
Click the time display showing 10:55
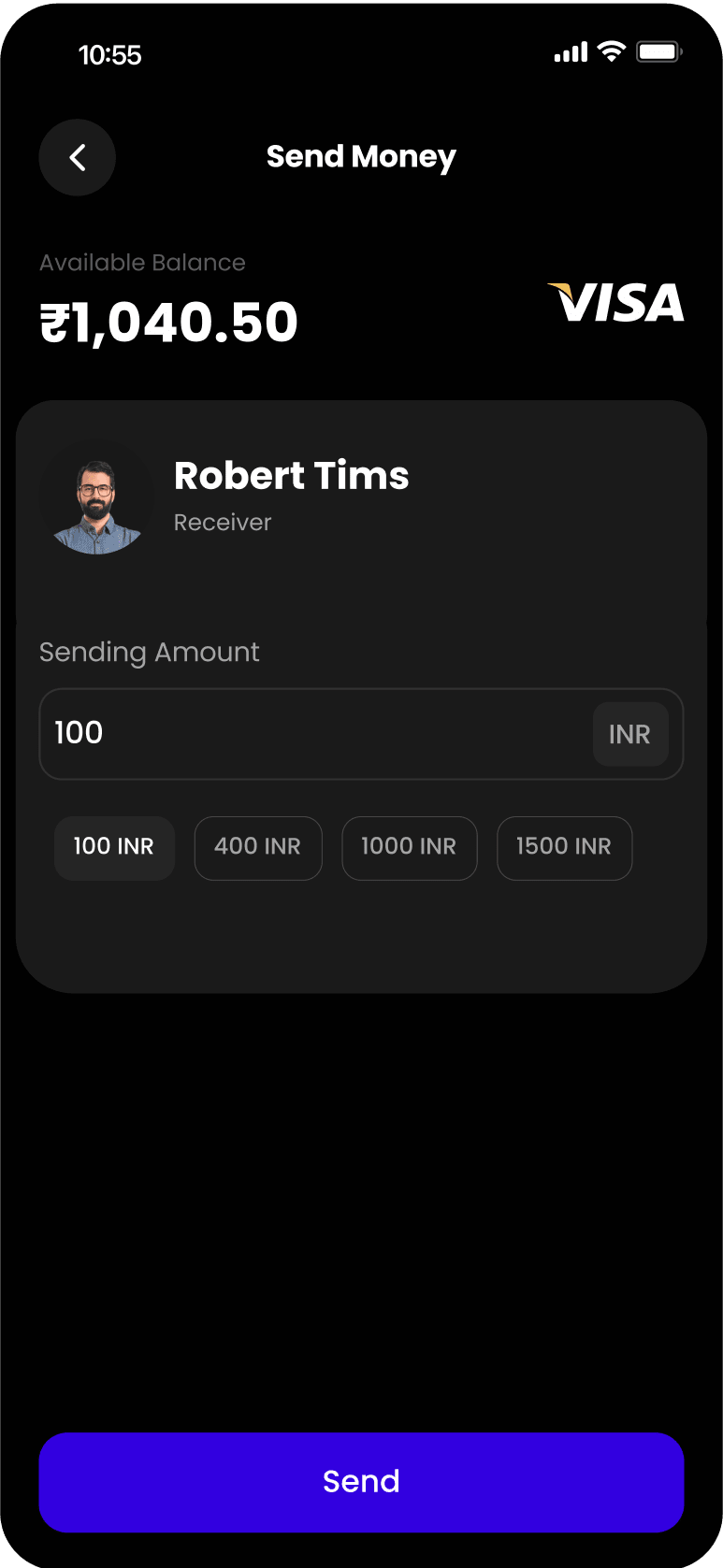111,55
